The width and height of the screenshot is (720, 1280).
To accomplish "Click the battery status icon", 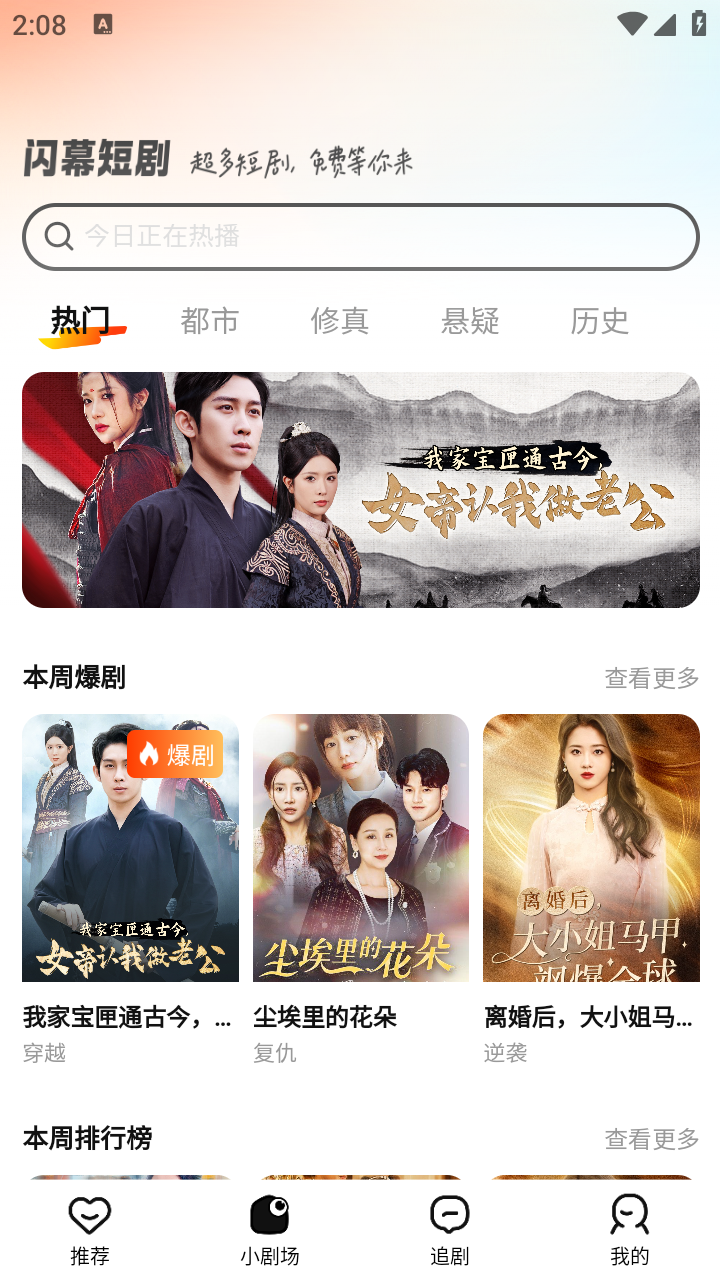I will pos(697,24).
